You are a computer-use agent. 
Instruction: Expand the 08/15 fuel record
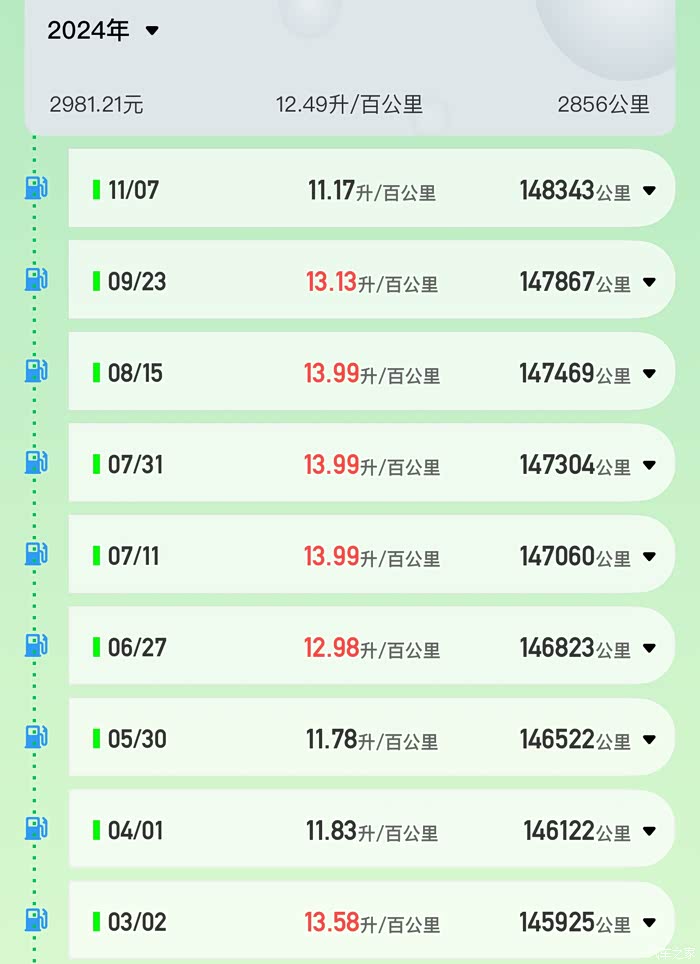[649, 374]
